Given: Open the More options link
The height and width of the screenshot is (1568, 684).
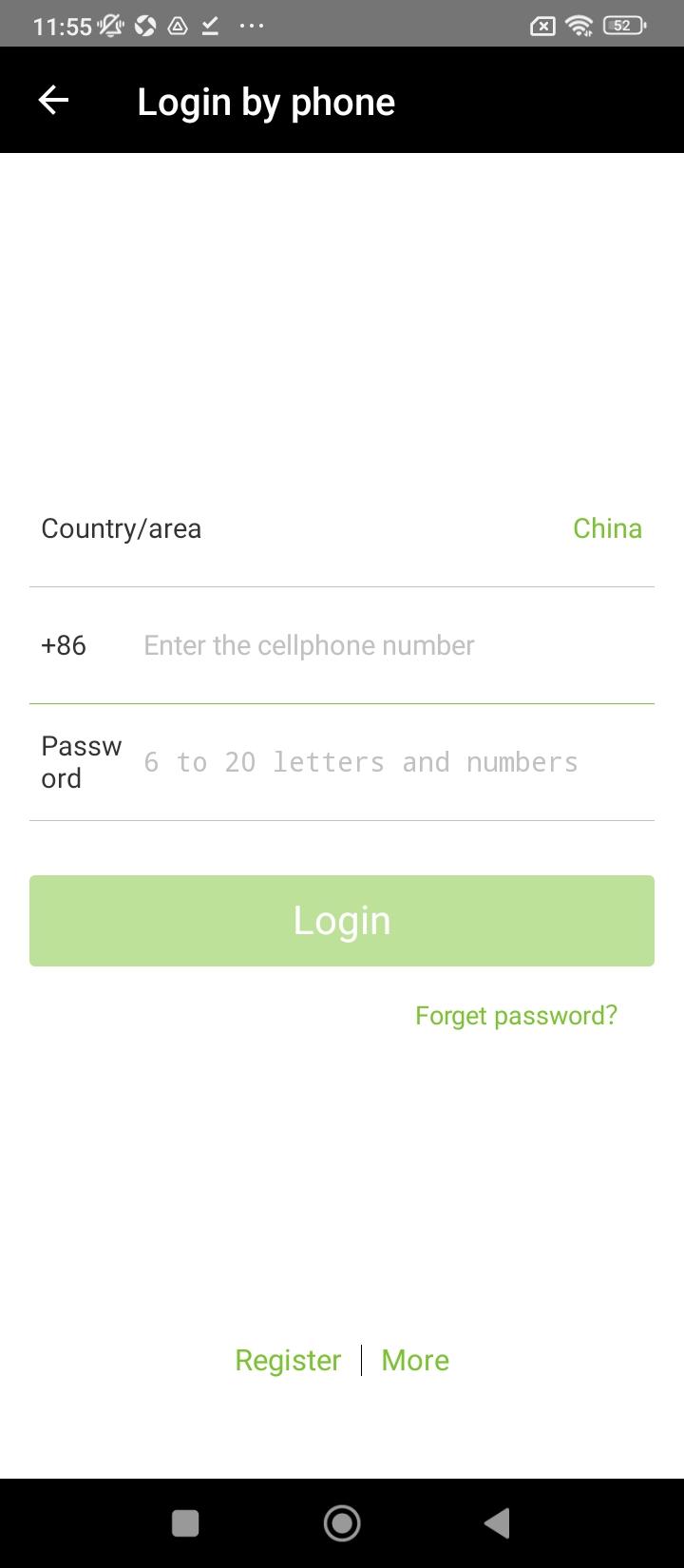Looking at the screenshot, I should click(415, 1360).
